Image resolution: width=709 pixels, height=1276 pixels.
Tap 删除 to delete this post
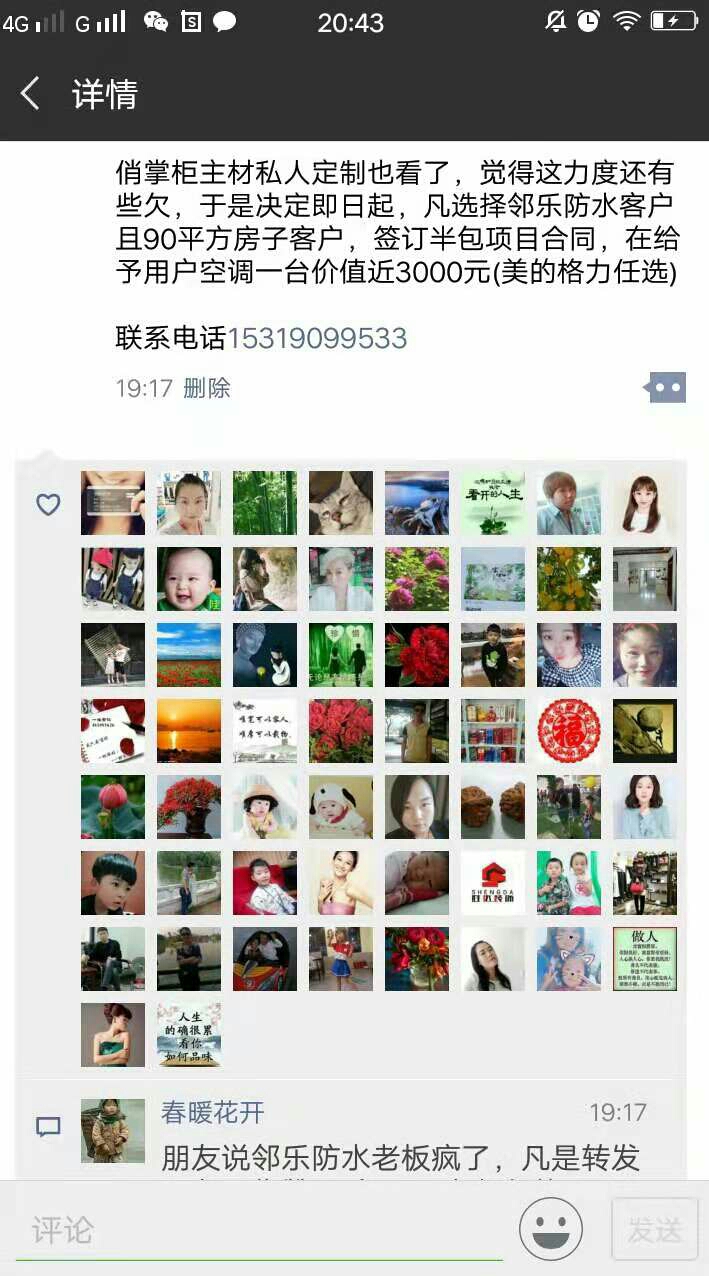[207, 388]
